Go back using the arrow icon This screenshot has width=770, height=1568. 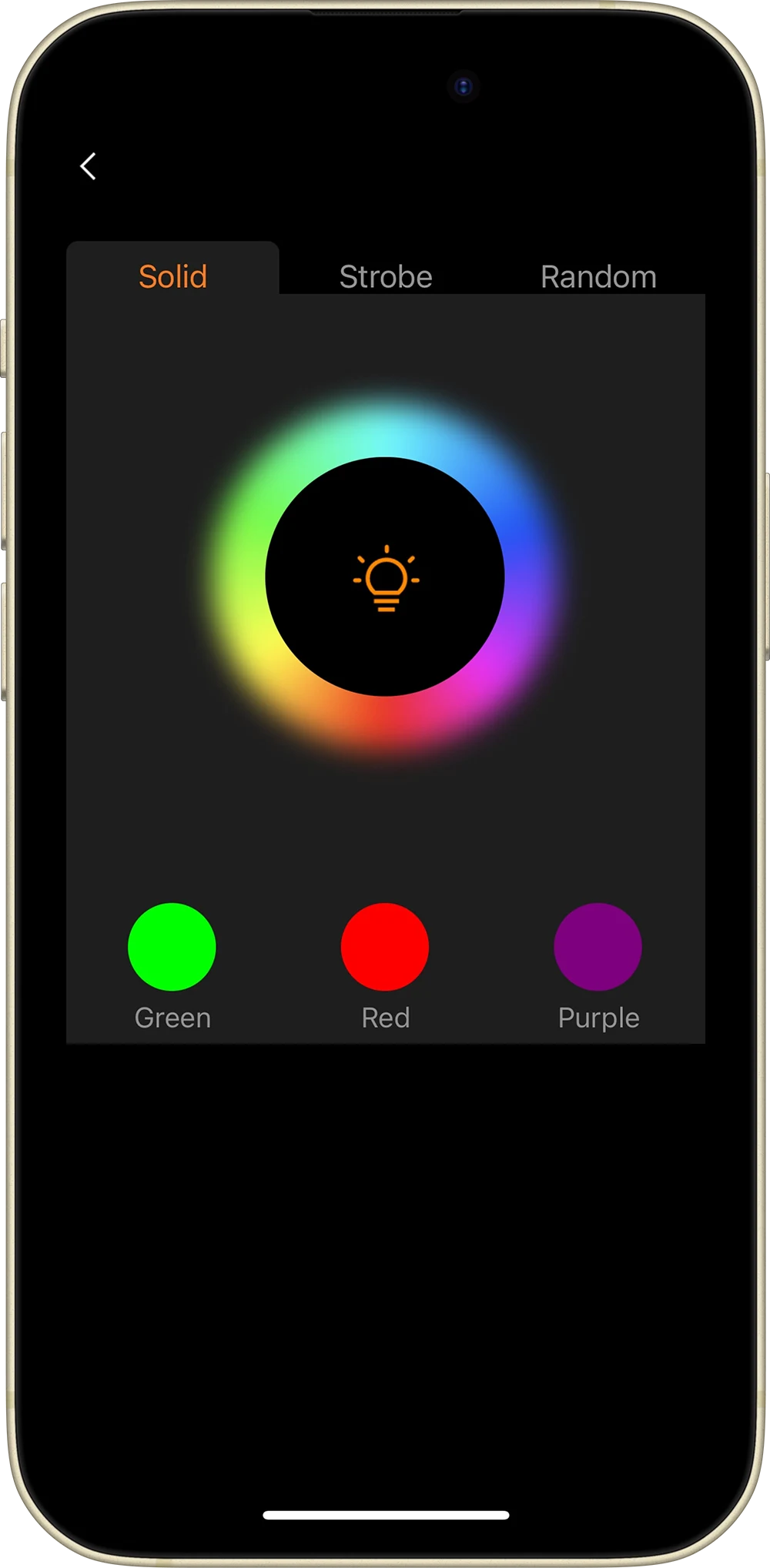click(89, 166)
